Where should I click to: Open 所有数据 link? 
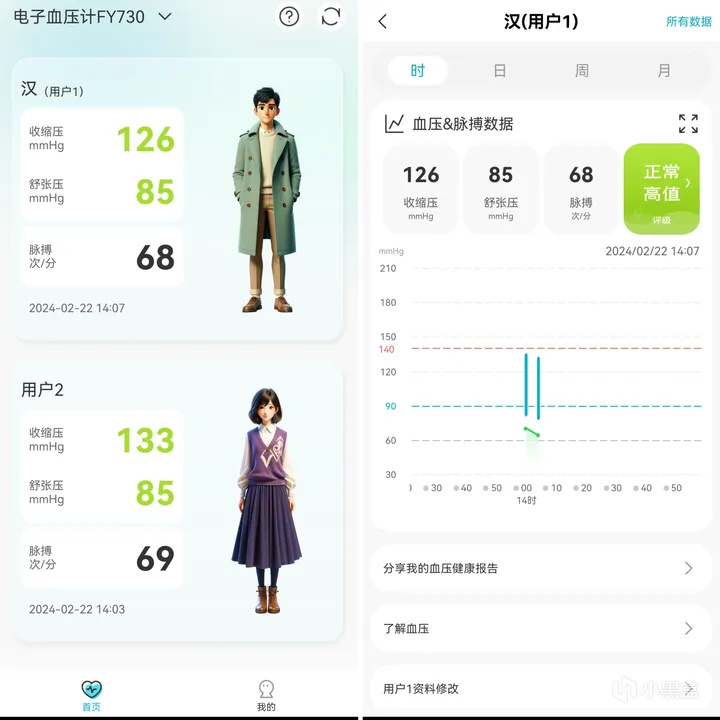[689, 21]
